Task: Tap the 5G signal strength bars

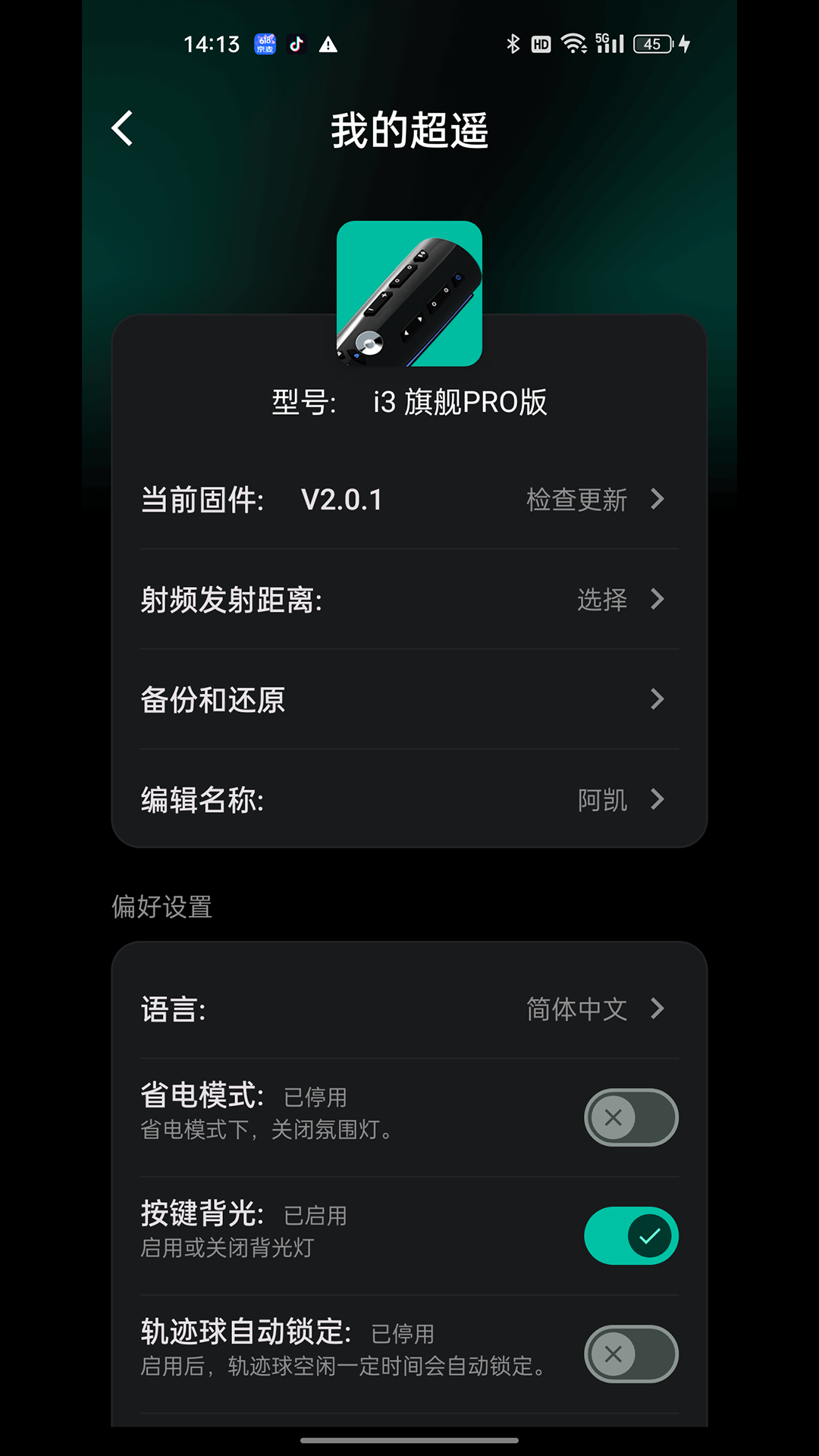Action: (611, 44)
